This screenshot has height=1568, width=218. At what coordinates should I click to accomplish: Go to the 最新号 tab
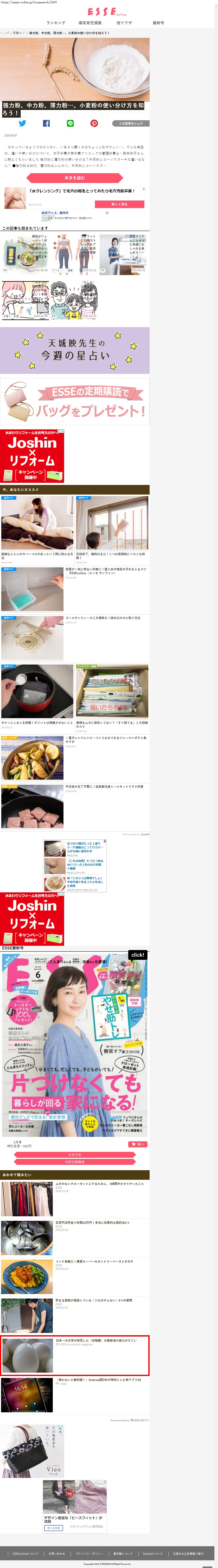click(x=158, y=22)
